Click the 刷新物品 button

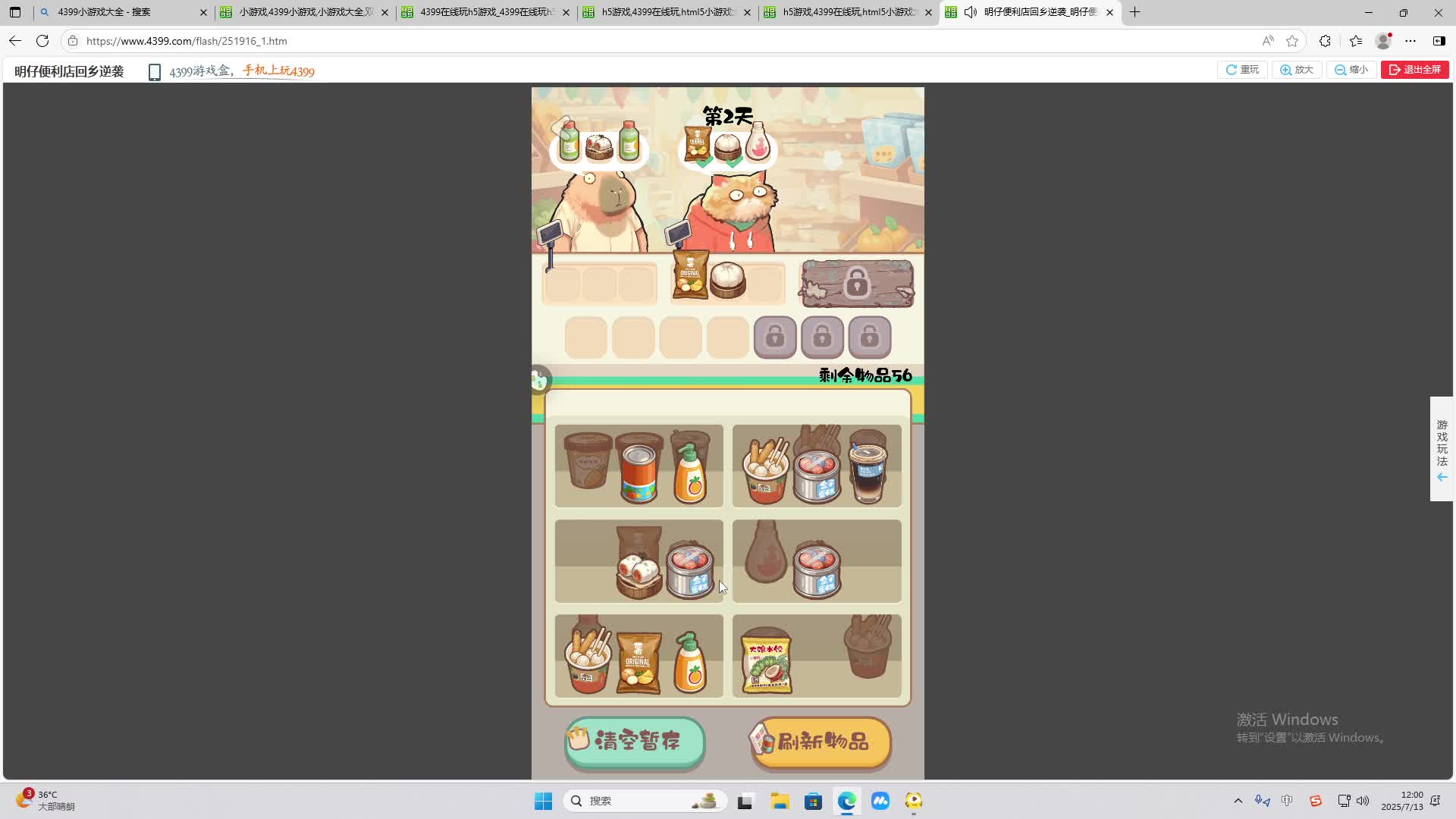pos(821,742)
